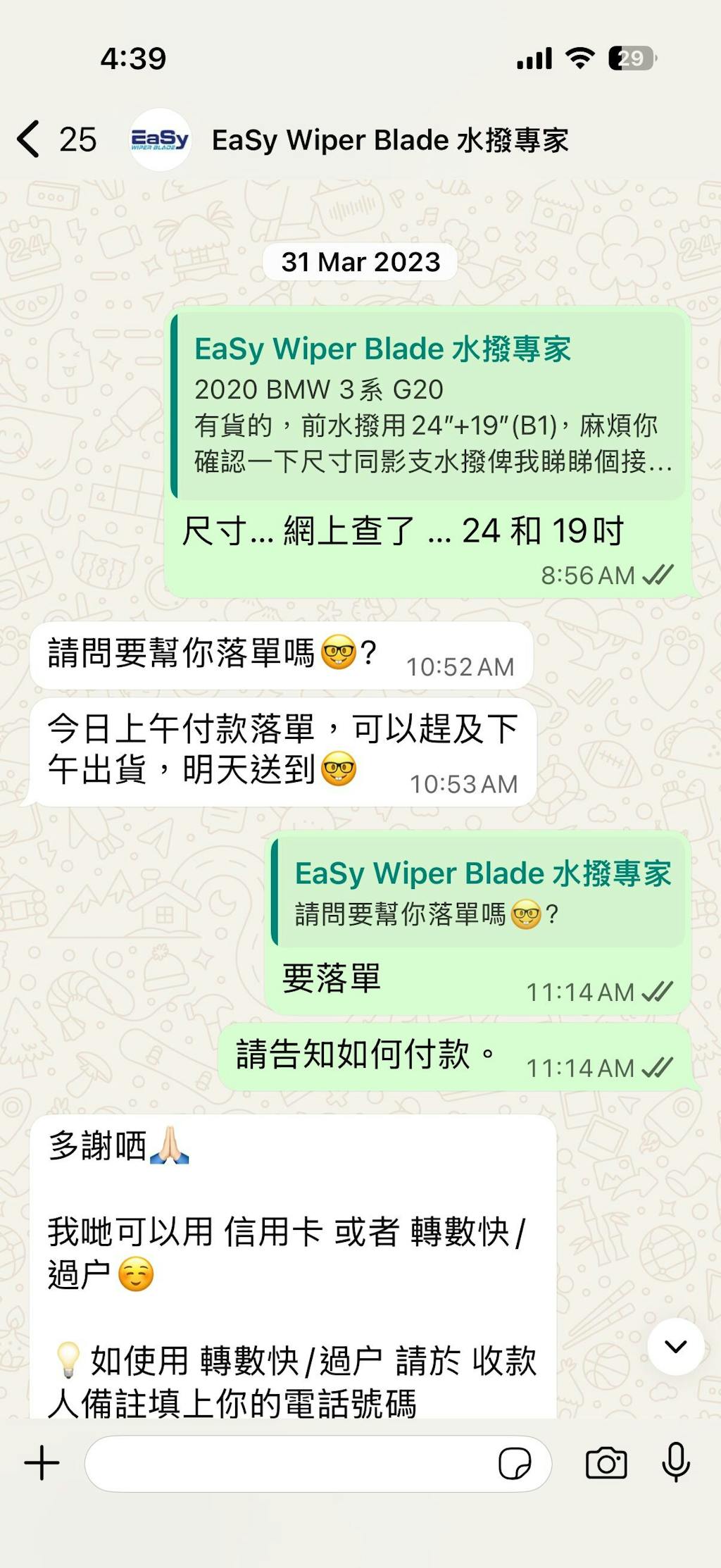
Task: Focus the message text field
Action: [x=289, y=1463]
